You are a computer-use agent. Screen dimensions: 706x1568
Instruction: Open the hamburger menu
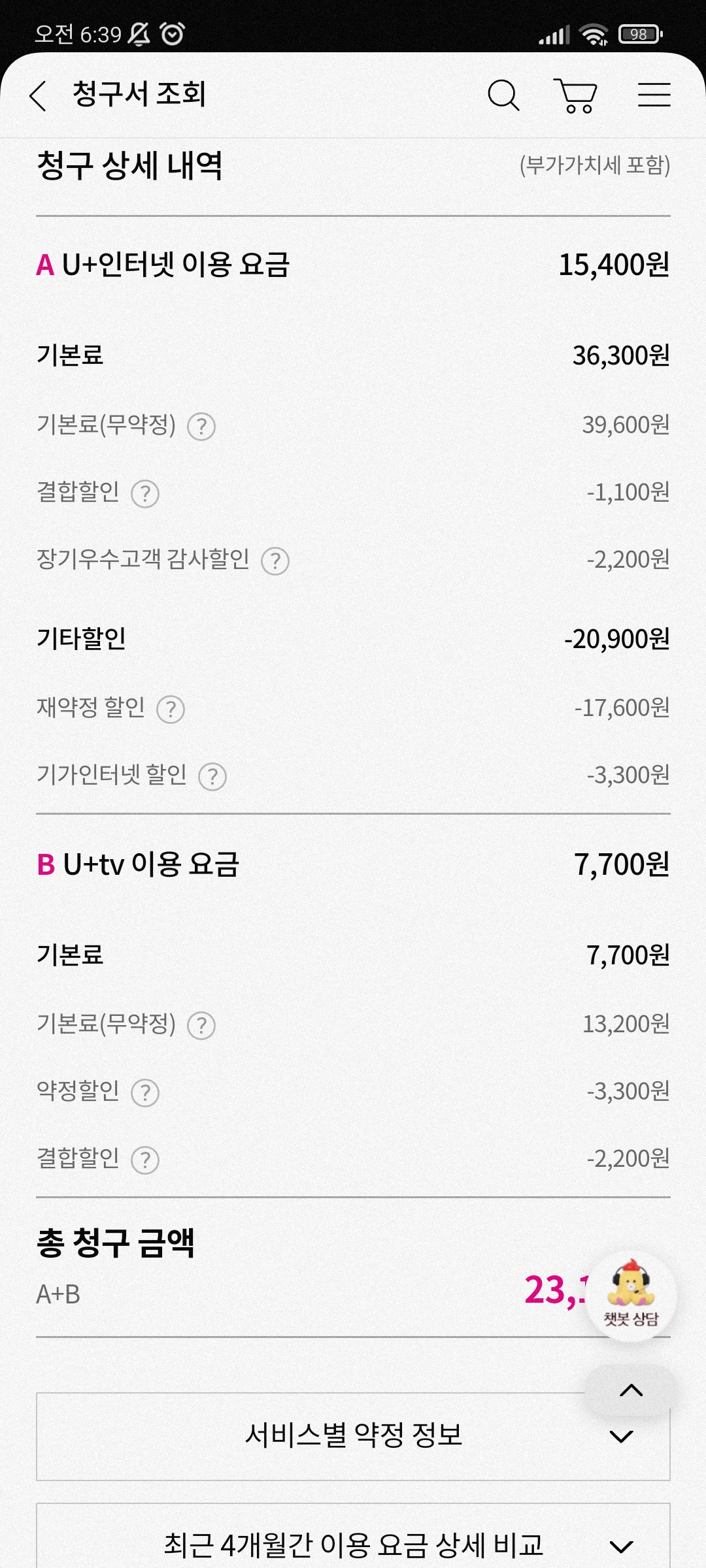[x=654, y=95]
